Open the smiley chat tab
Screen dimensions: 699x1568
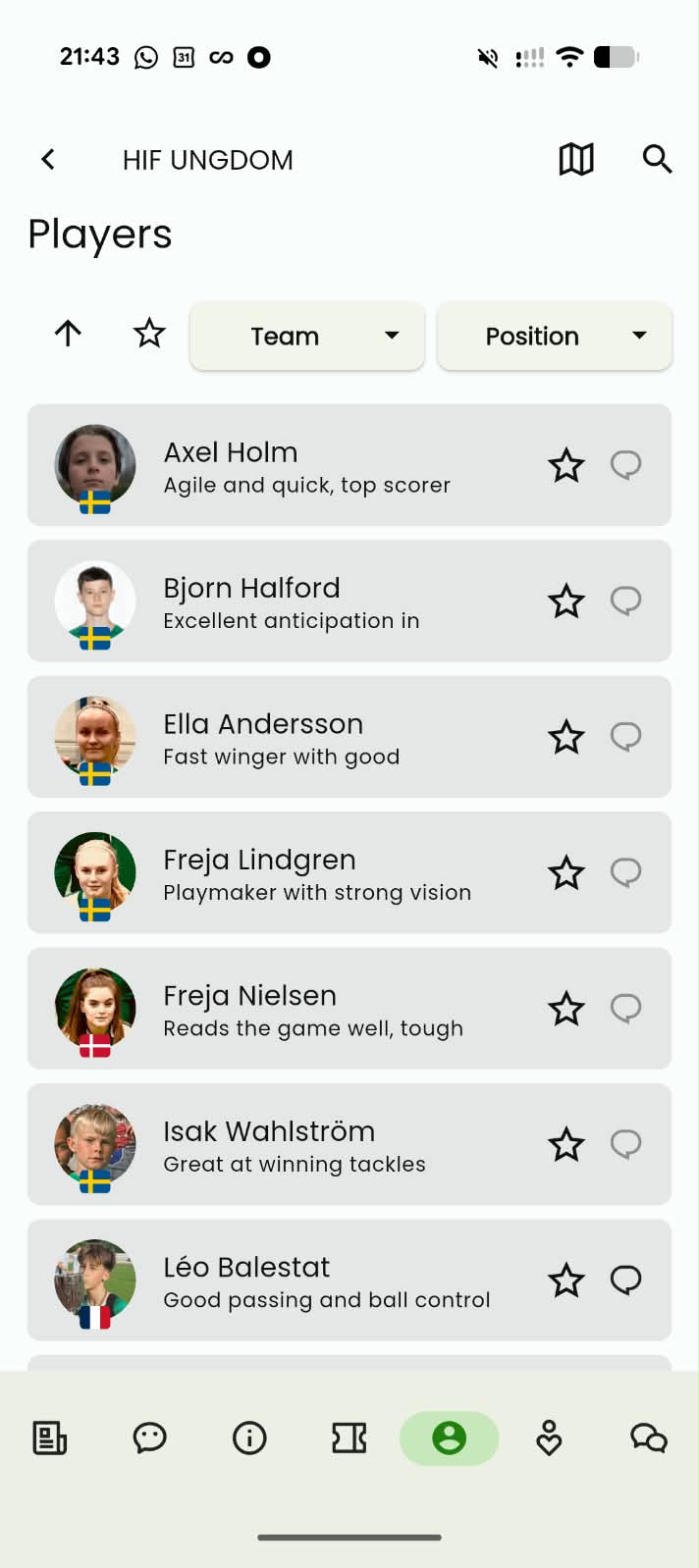(x=150, y=1438)
